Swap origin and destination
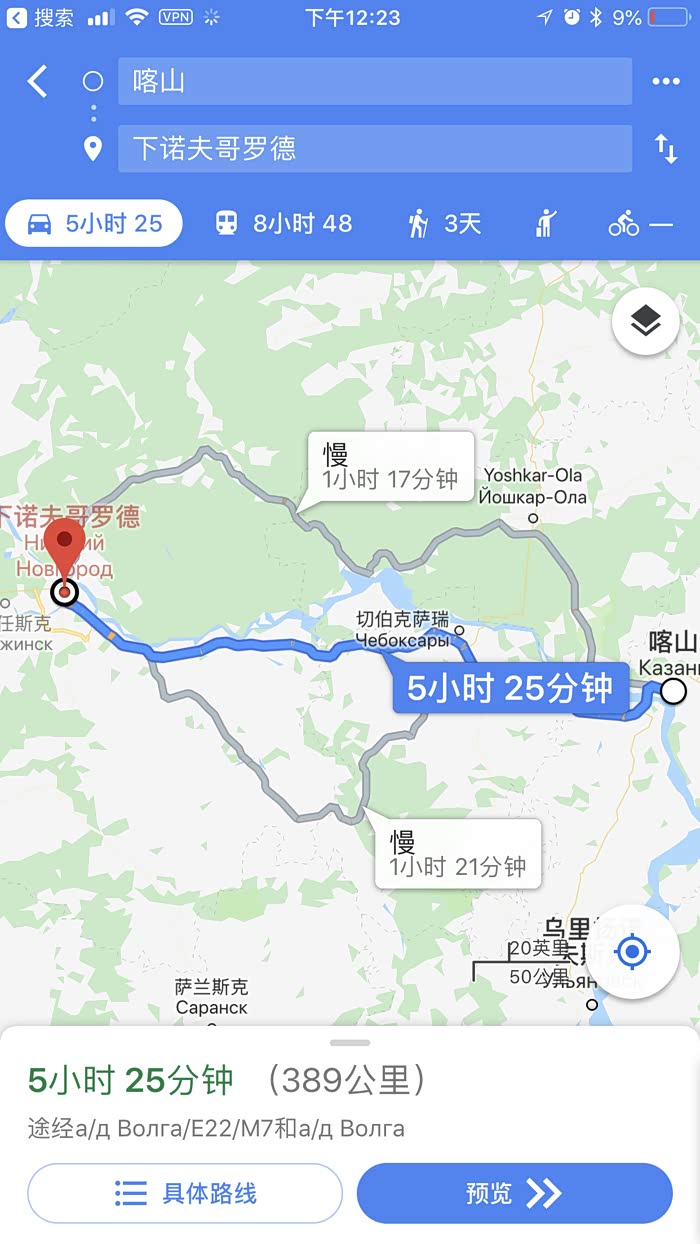The height and width of the screenshot is (1244, 700). 665,149
